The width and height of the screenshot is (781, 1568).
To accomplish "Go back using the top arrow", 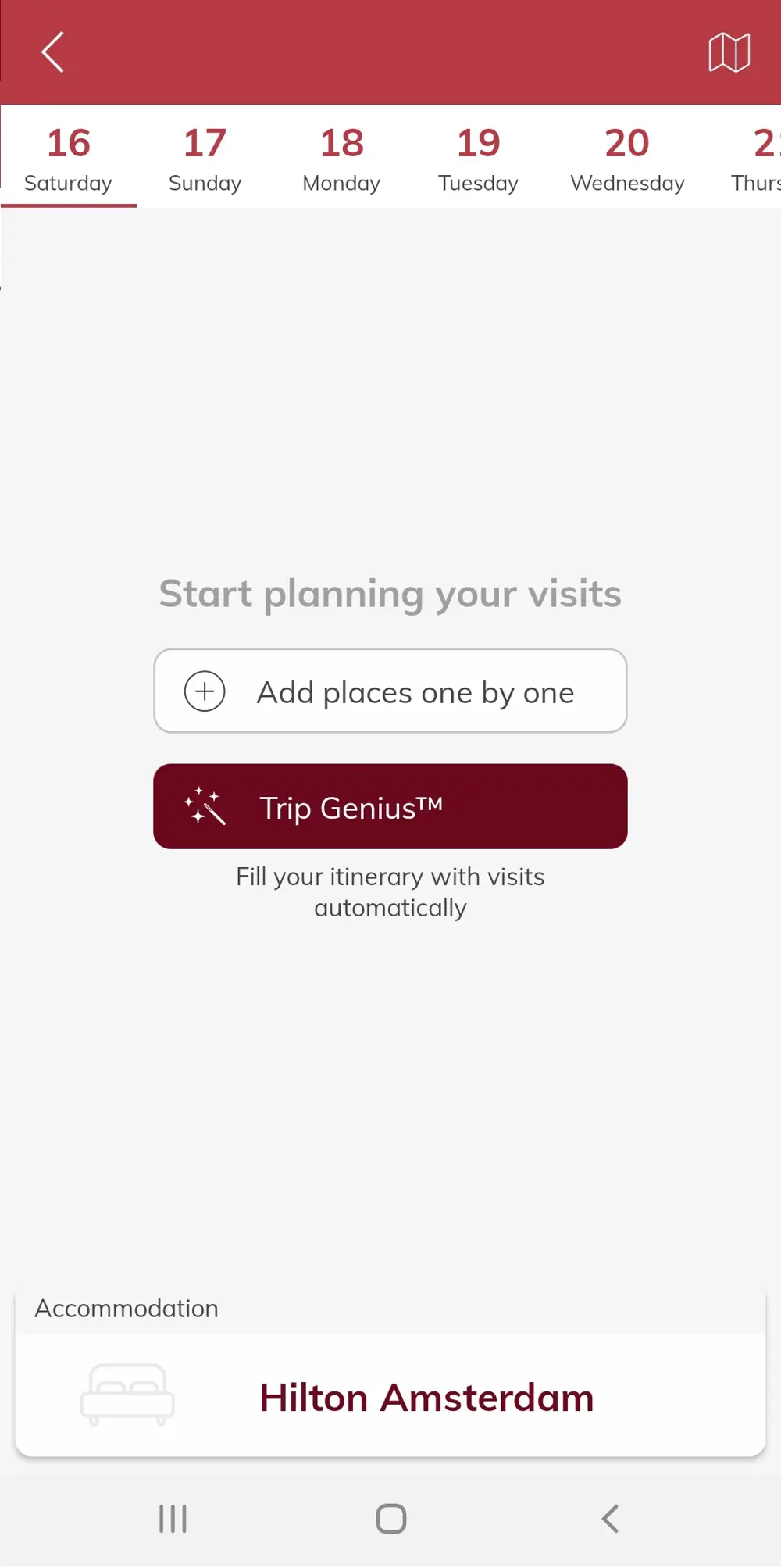I will (52, 52).
